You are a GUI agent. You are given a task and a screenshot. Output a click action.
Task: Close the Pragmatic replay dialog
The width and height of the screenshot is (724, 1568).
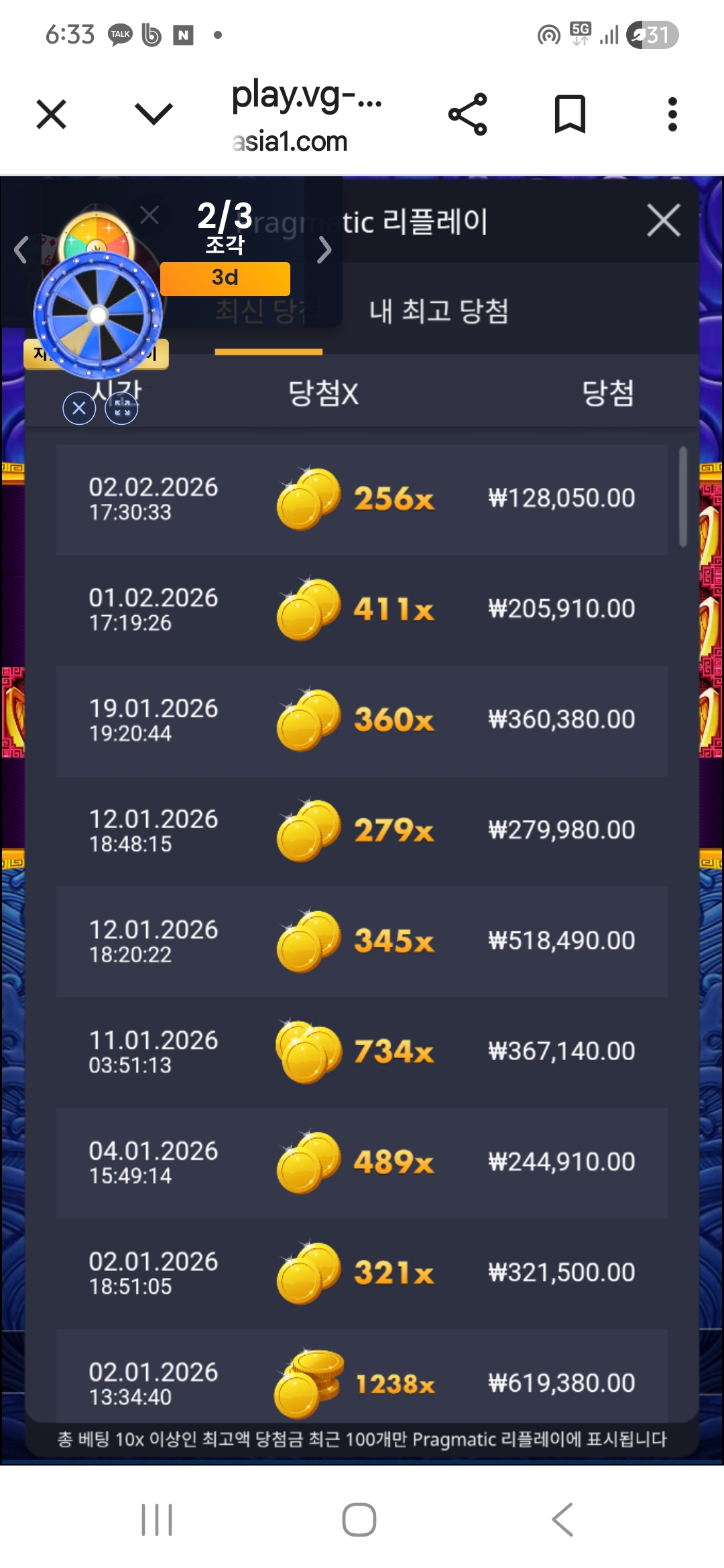pos(663,220)
